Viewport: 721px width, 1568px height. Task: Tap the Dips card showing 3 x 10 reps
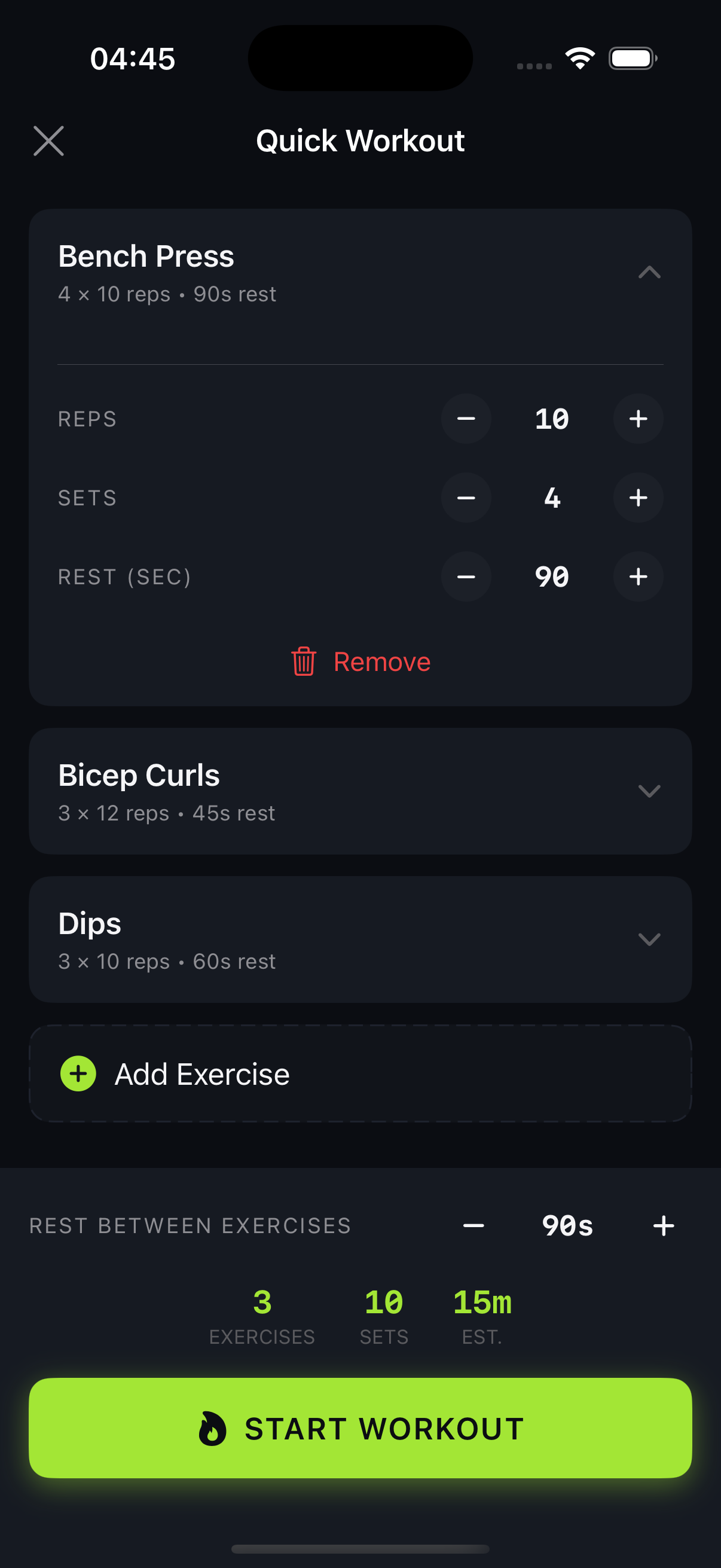(360, 939)
